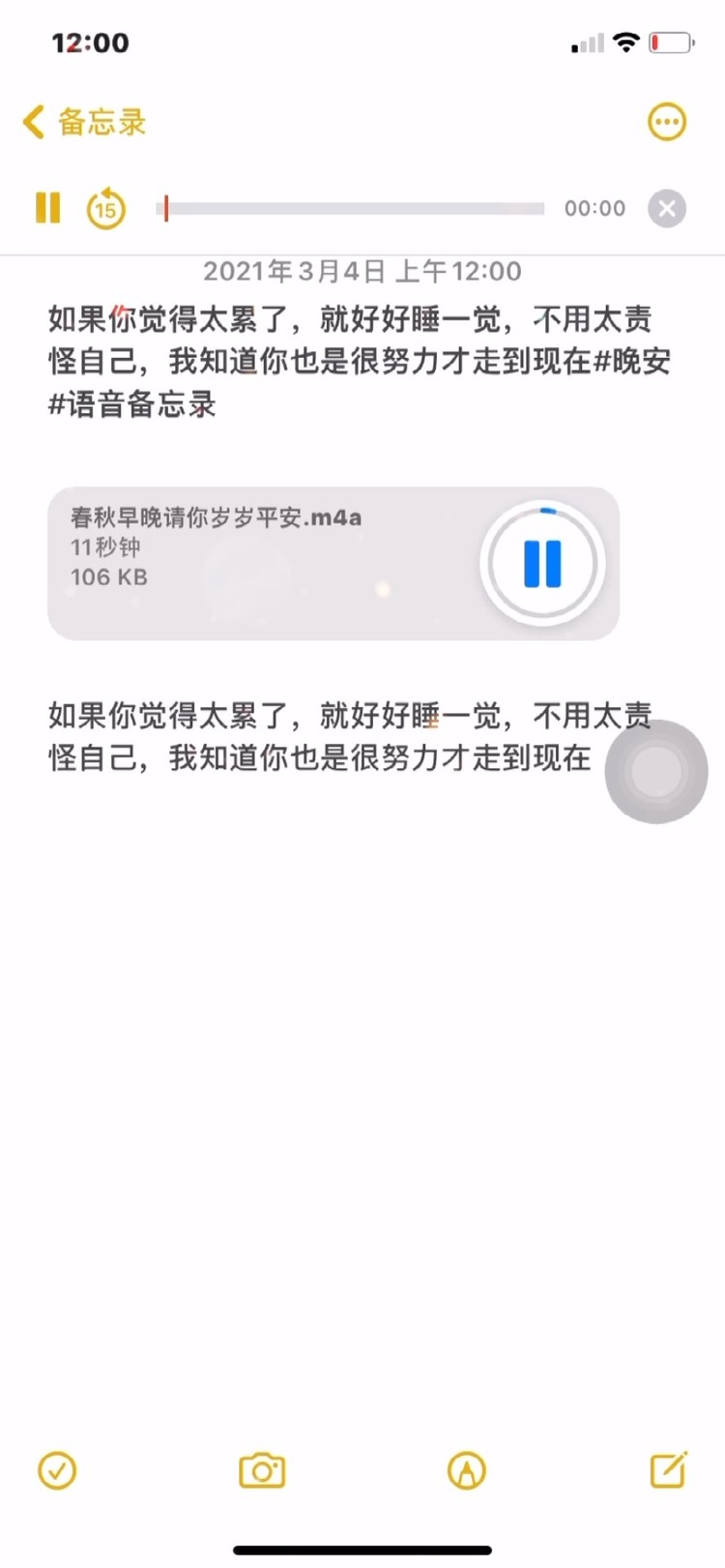Open the camera icon to insert a photo
The image size is (725, 1568).
(x=263, y=1469)
